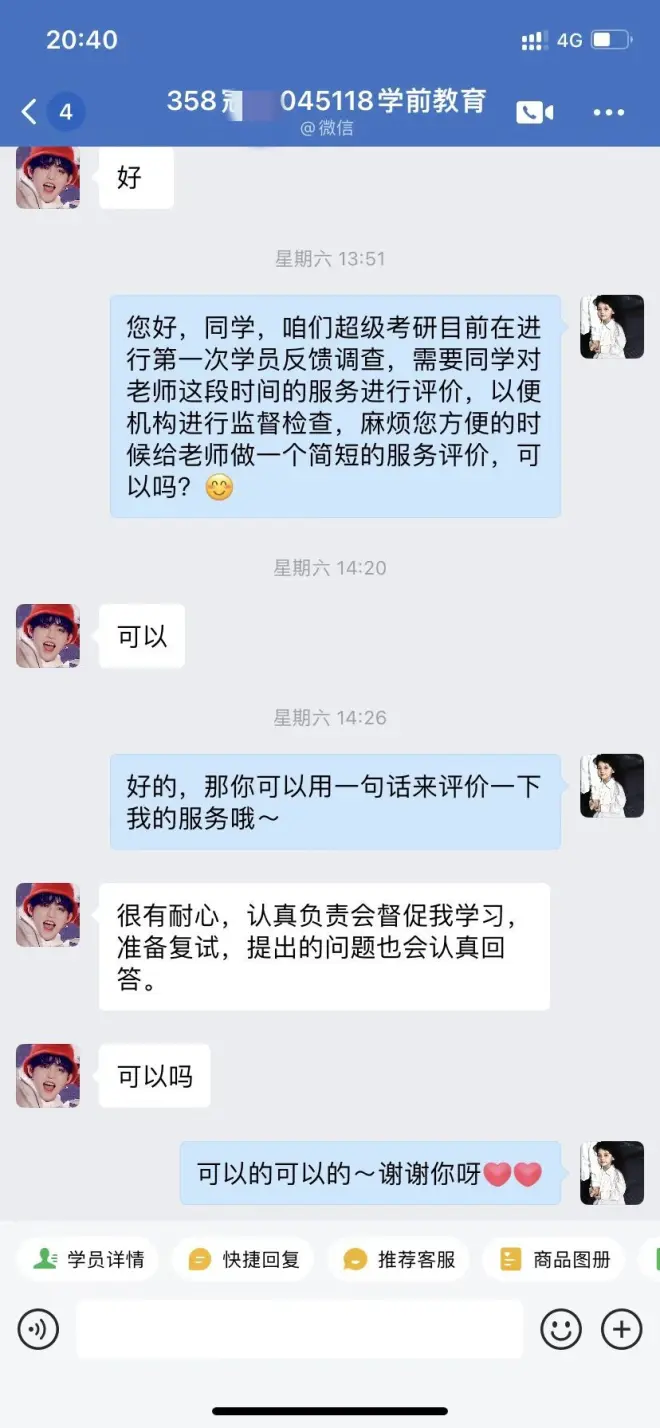Open the plus attachments panel

coord(621,1329)
